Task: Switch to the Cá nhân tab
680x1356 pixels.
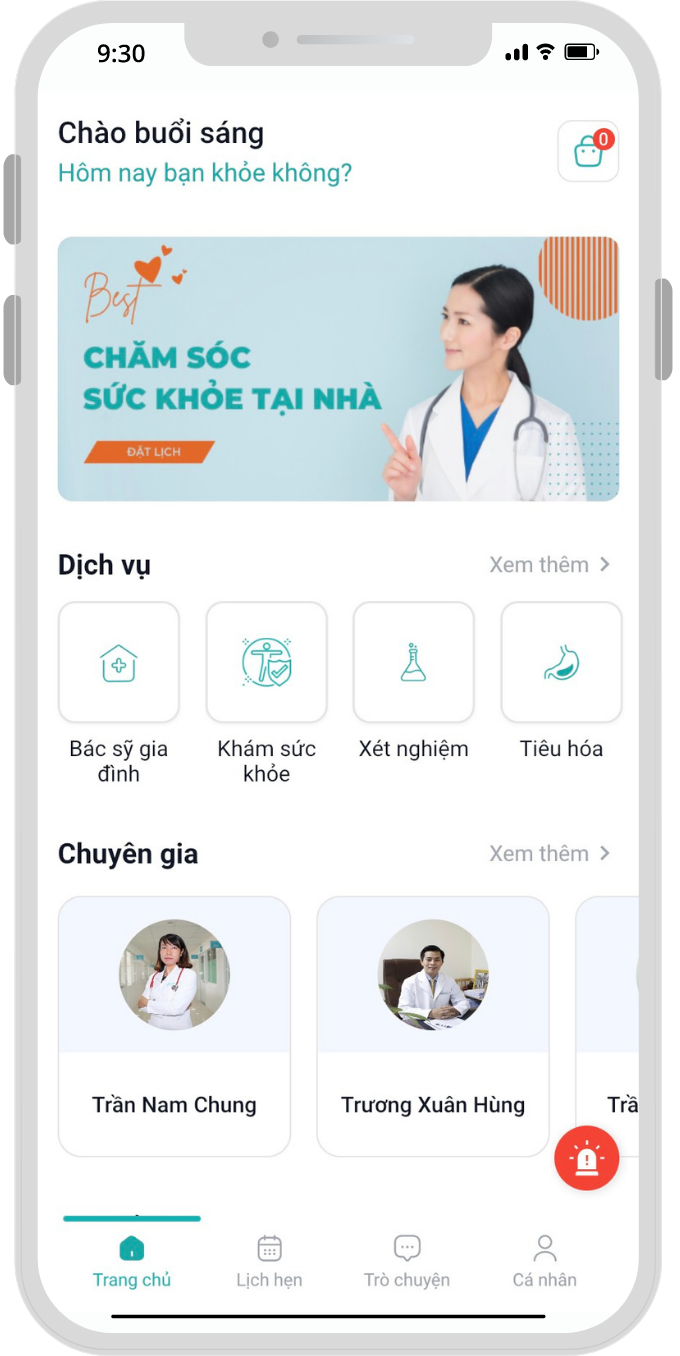Action: (545, 1262)
